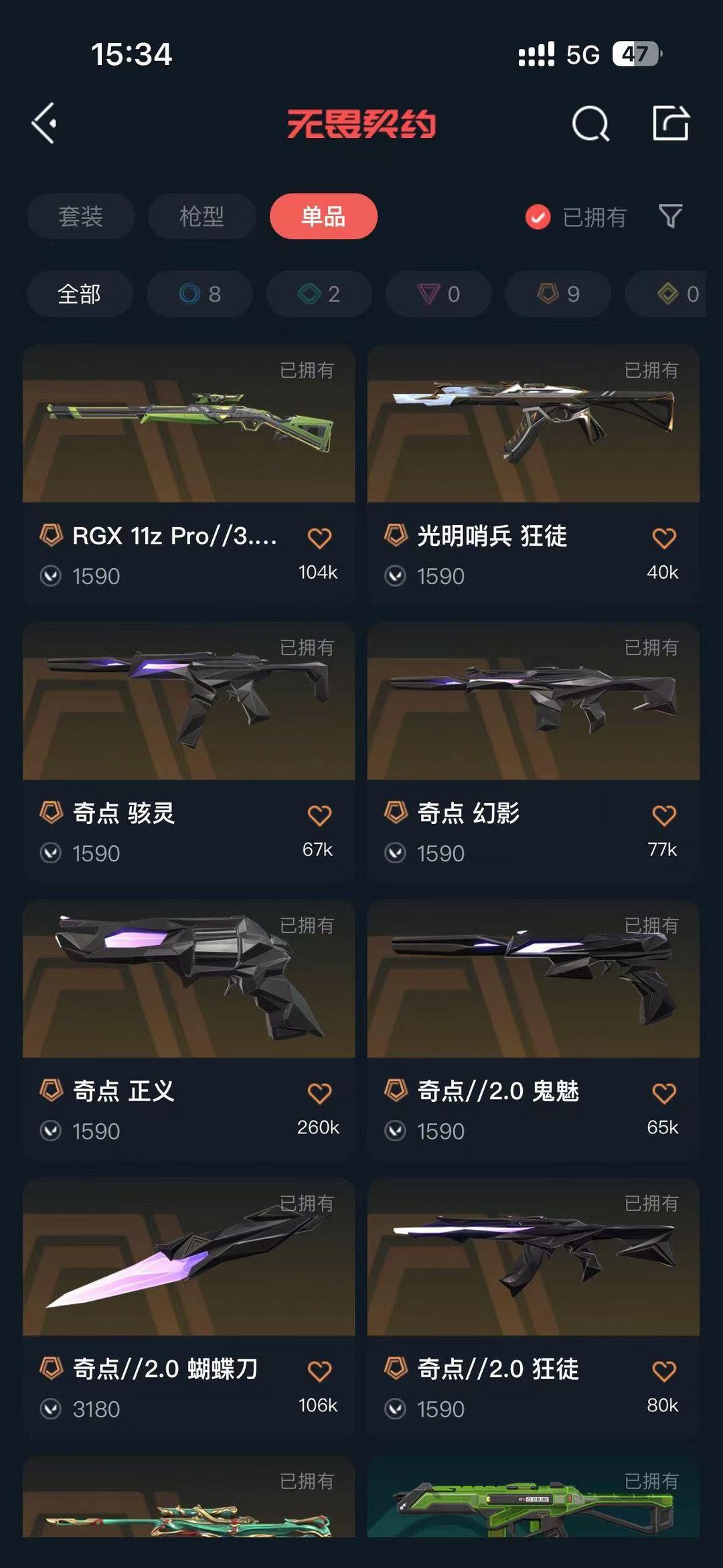Open the 奇点 幻影 skin card
Viewport: 723px width, 1568px height.
[534, 753]
